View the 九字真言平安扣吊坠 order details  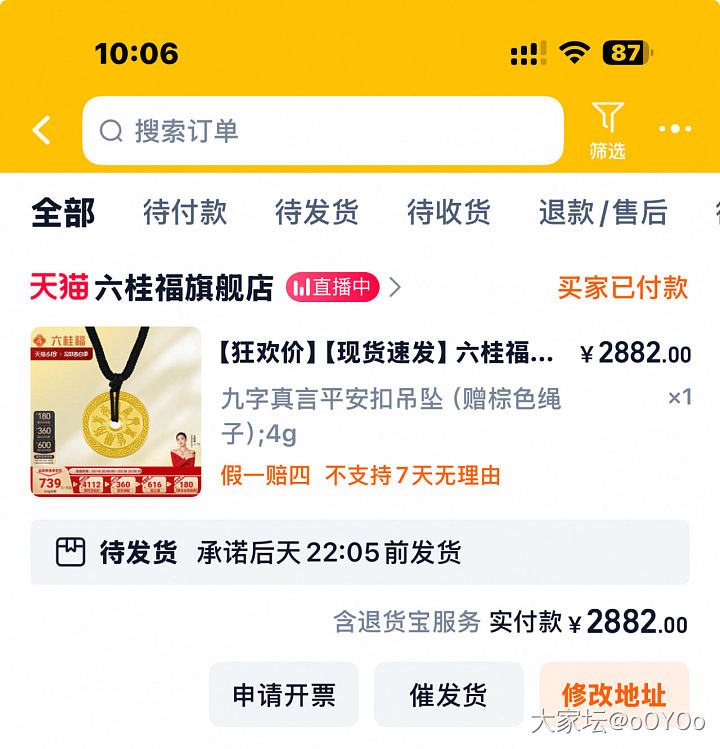coord(390,400)
